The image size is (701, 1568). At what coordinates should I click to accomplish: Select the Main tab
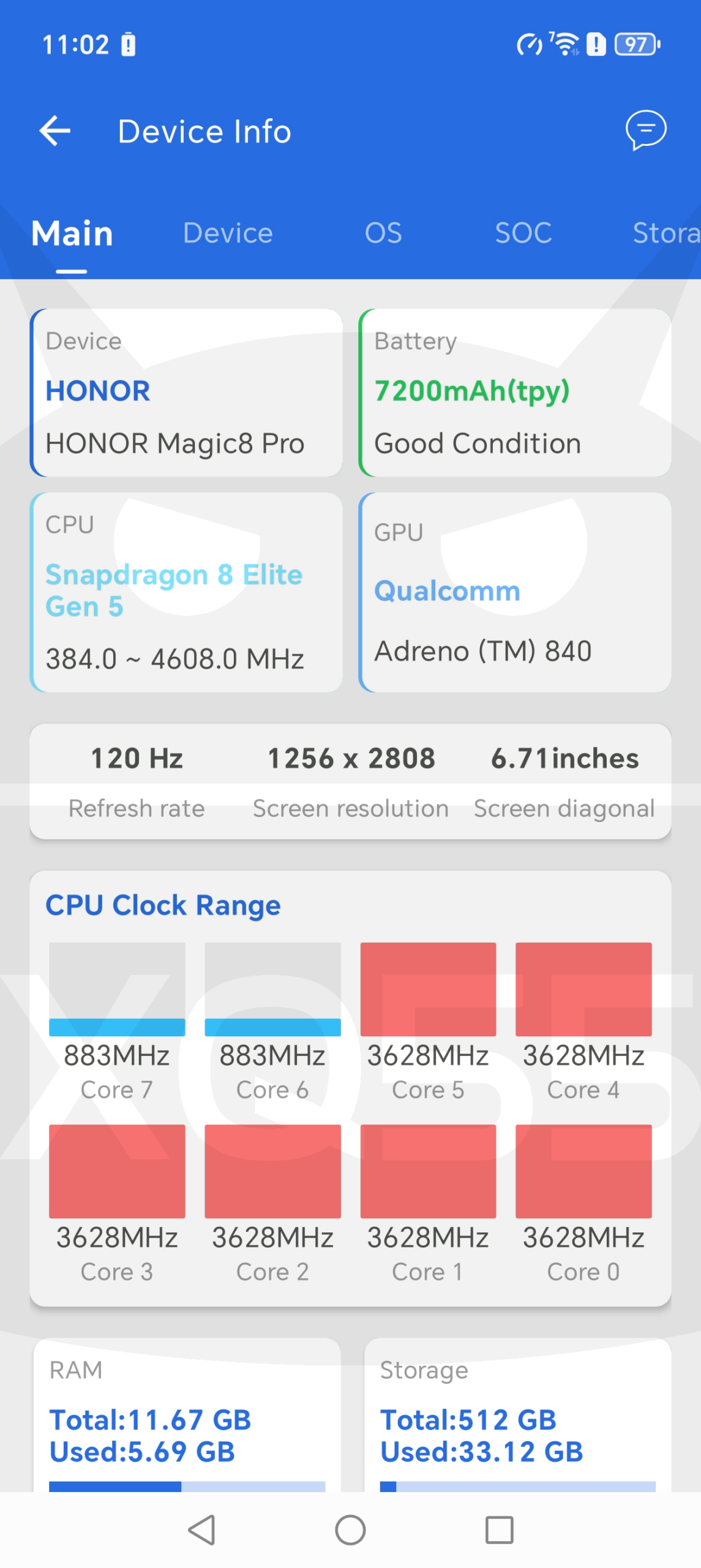(x=72, y=233)
